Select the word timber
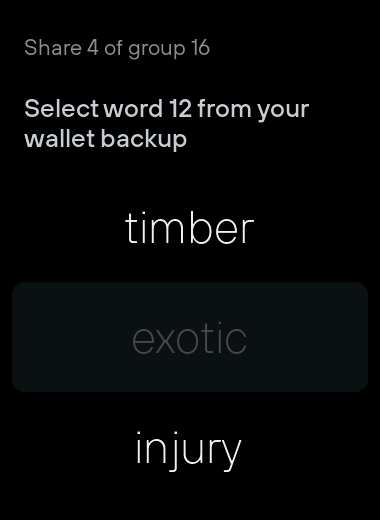The image size is (380, 520). (190, 228)
